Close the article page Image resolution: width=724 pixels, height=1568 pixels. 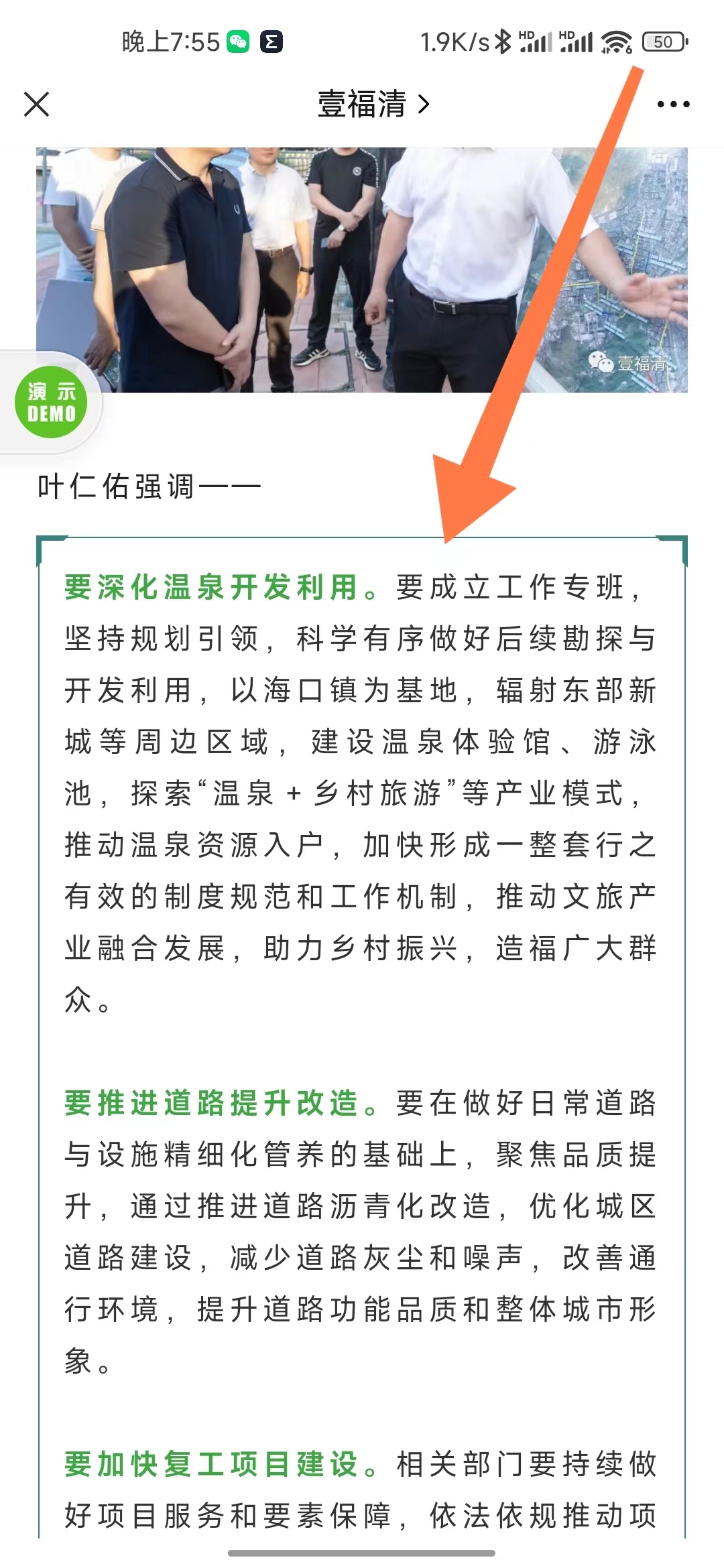36,105
